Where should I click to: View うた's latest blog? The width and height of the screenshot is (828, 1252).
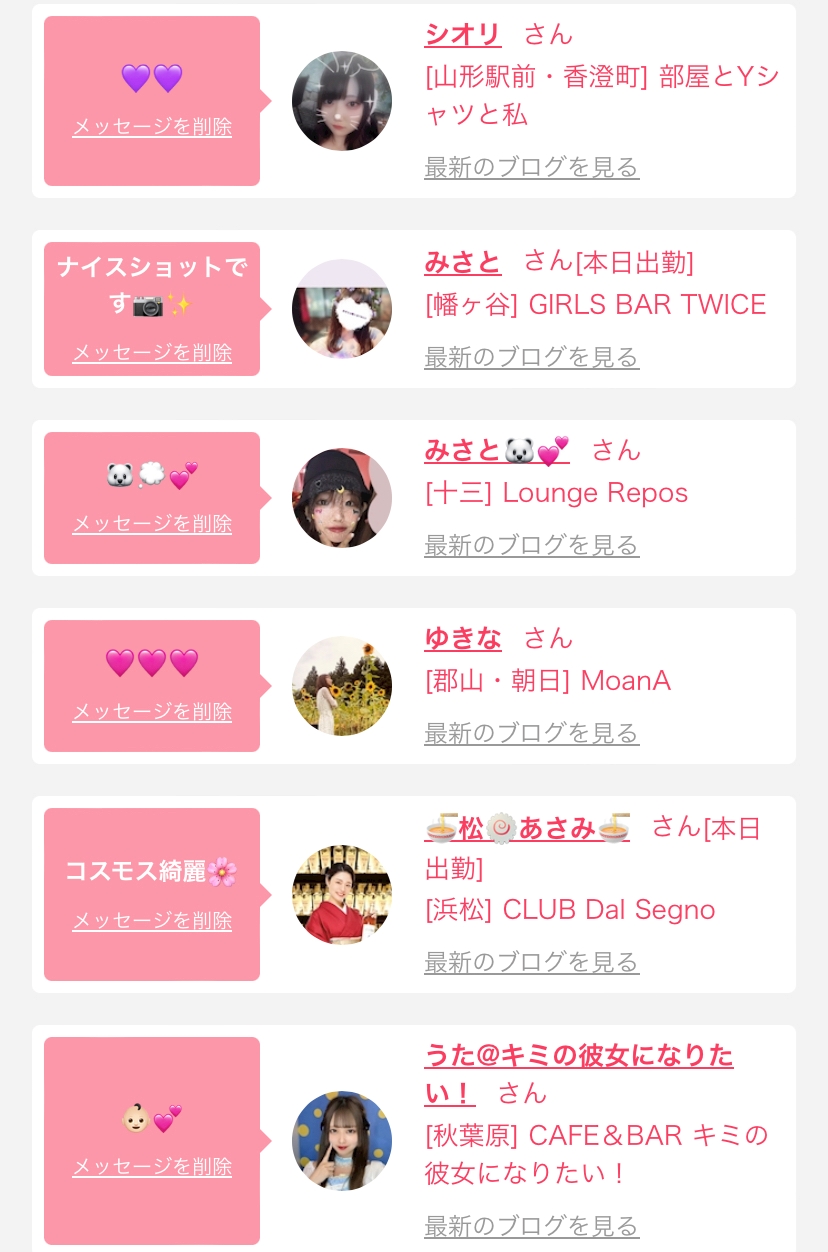[531, 1225]
